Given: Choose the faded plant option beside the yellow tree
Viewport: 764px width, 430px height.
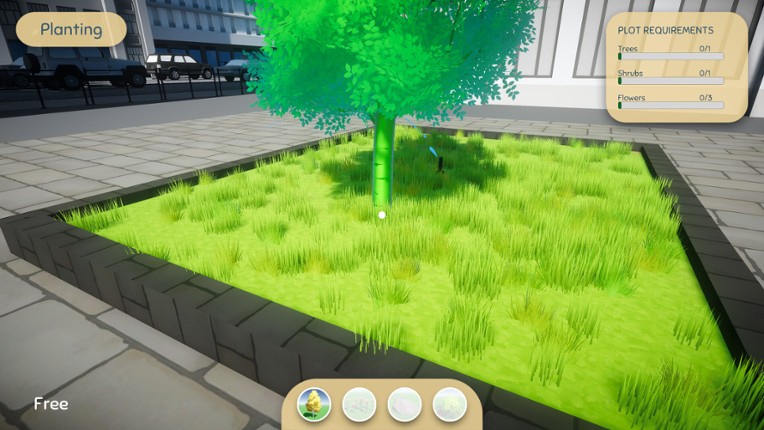Looking at the screenshot, I should click(360, 405).
